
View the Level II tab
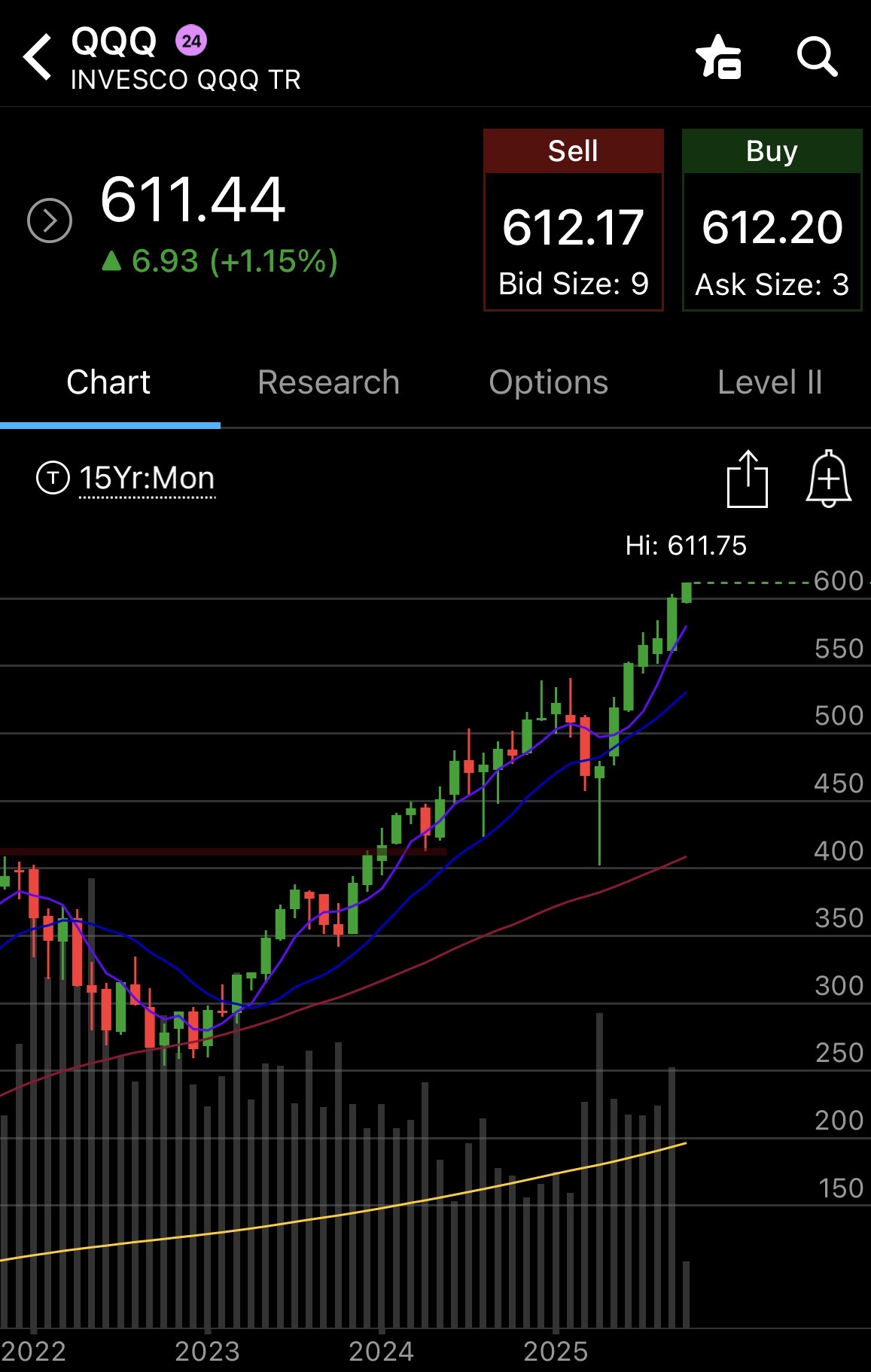point(769,382)
